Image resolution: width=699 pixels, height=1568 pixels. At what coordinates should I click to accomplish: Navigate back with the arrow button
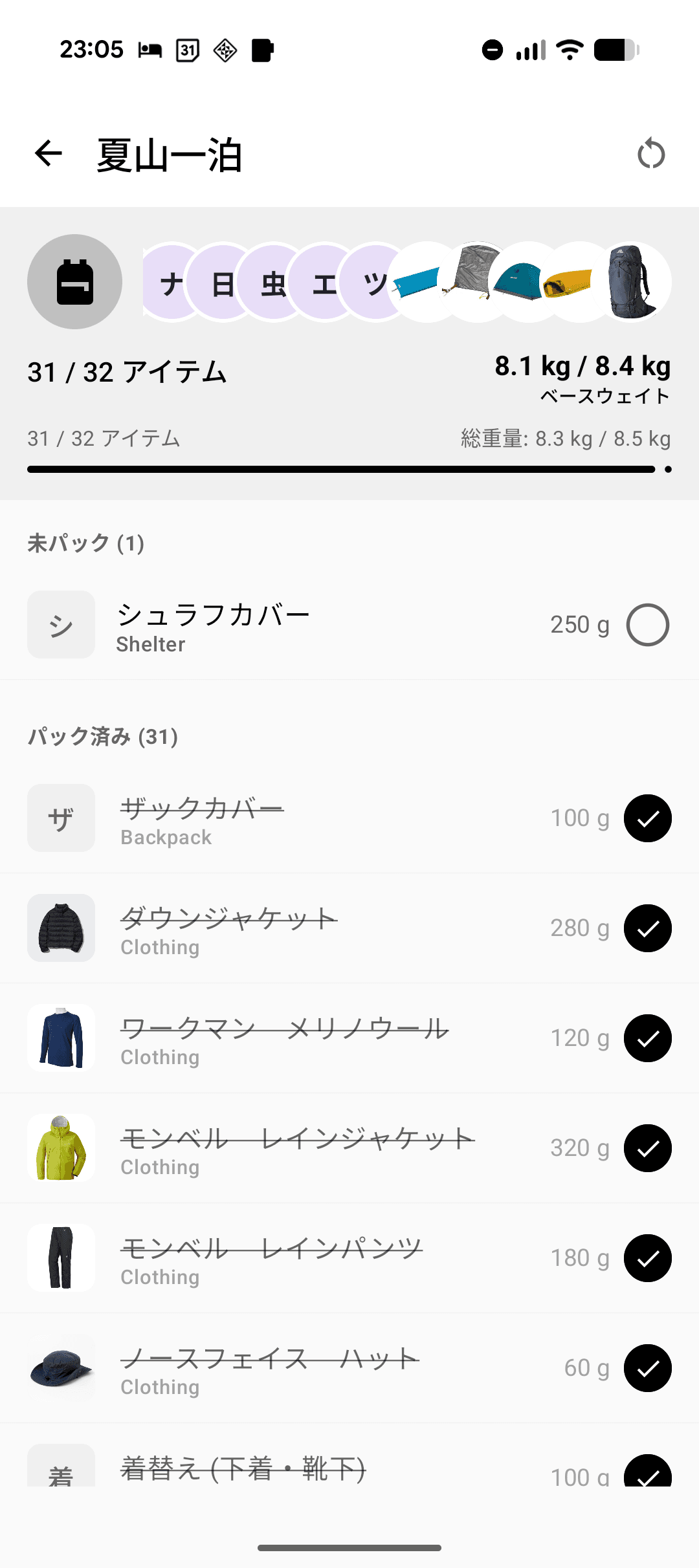point(46,154)
